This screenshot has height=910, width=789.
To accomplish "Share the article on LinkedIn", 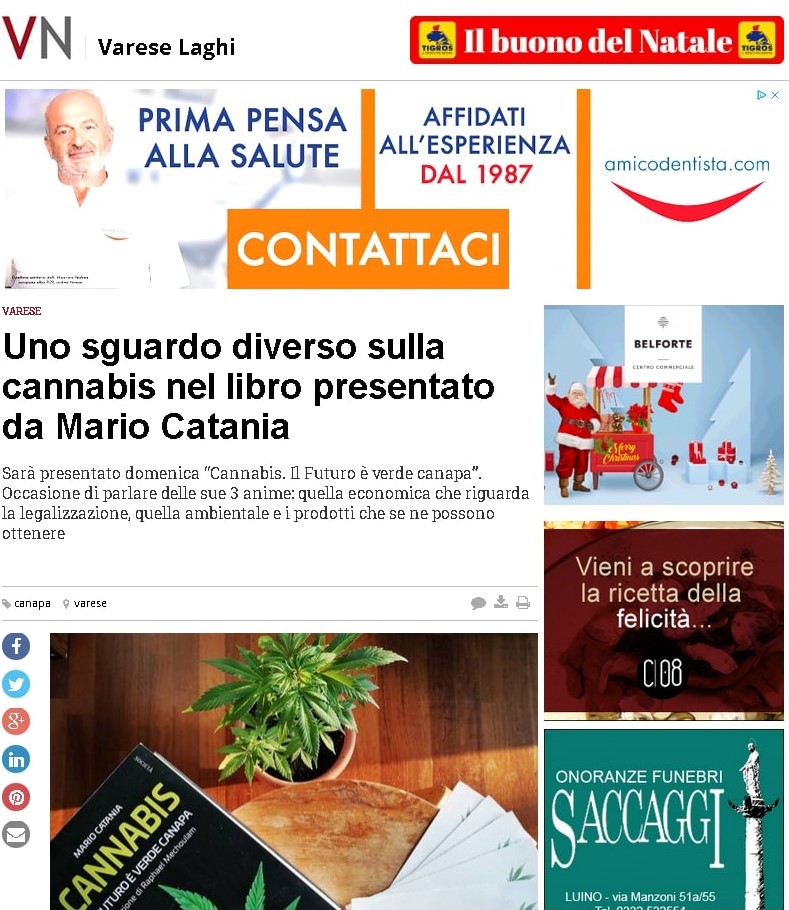I will (x=16, y=759).
